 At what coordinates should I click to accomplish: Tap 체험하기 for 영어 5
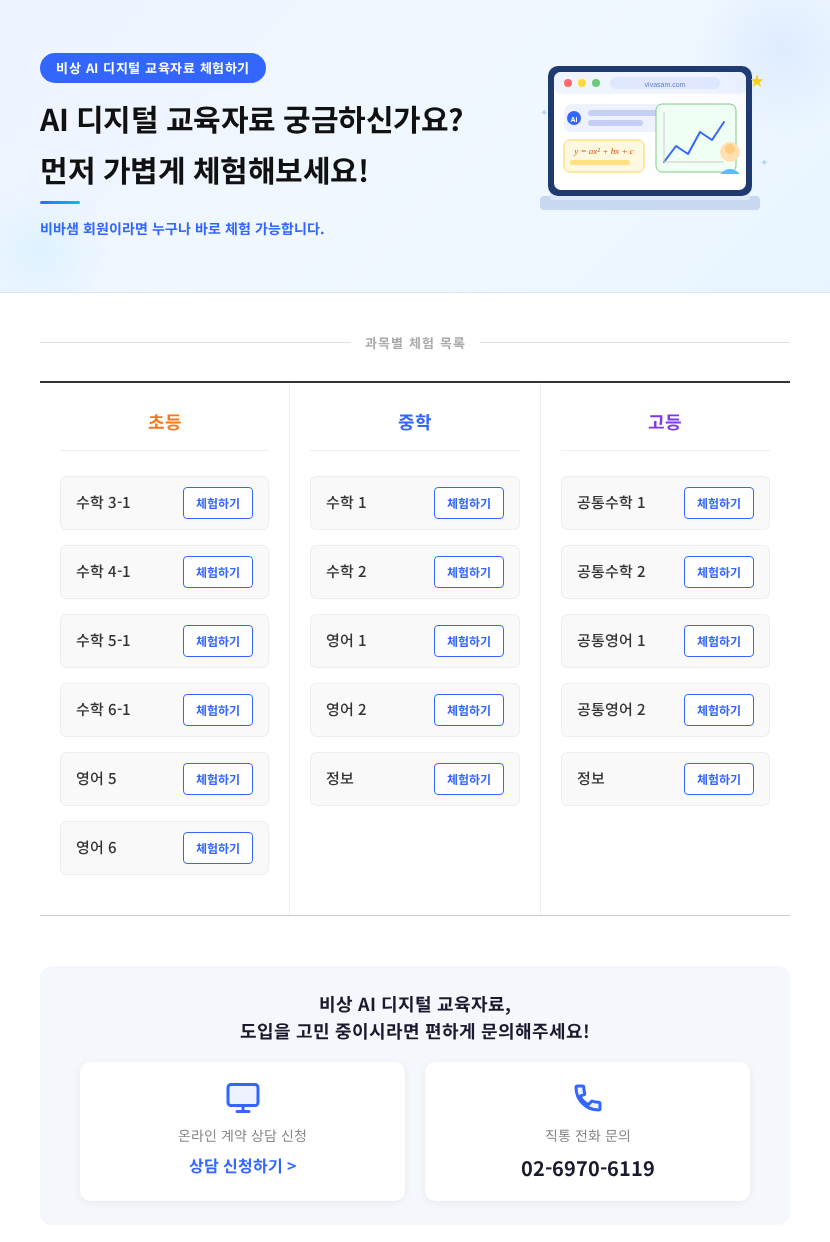click(218, 779)
